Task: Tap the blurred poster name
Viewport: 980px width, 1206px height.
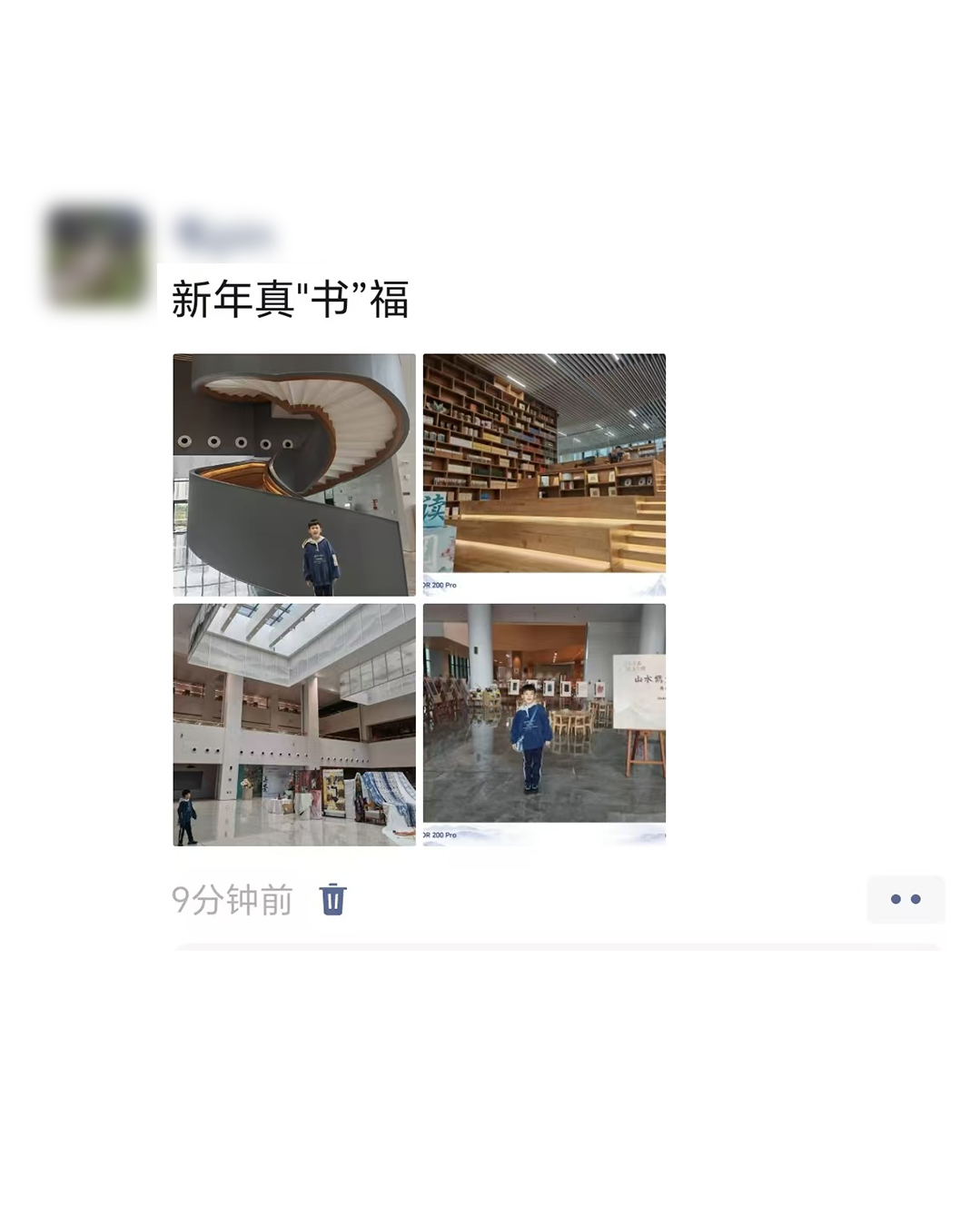Action: pos(223,234)
